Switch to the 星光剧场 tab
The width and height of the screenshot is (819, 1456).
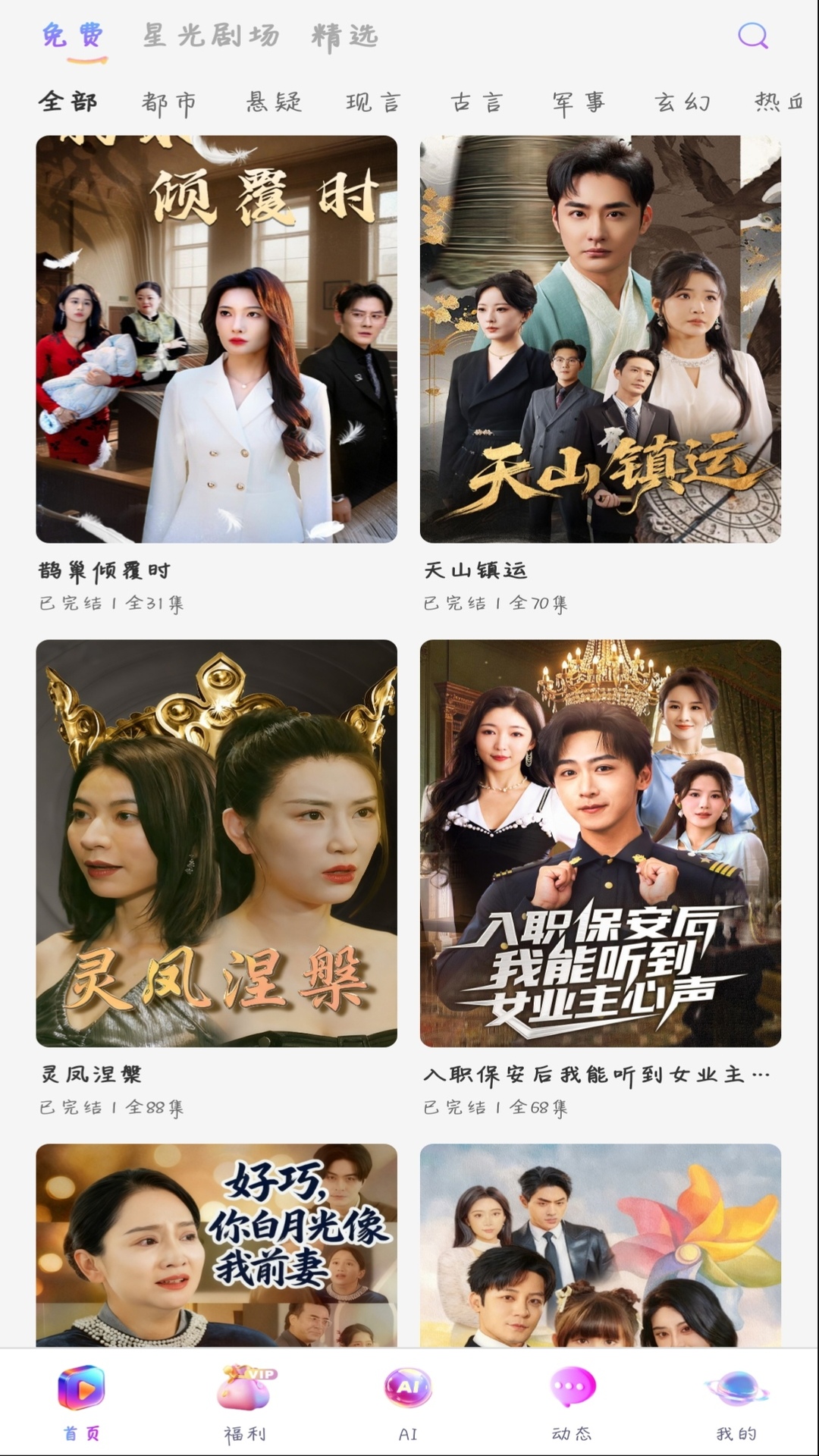(209, 35)
